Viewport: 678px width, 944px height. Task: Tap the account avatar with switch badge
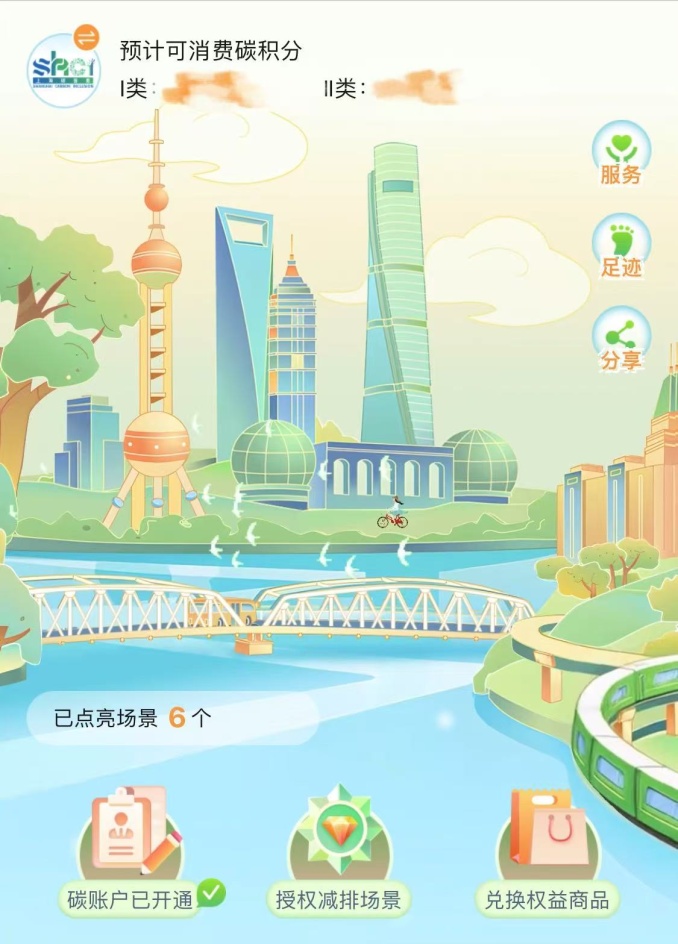pos(64,65)
